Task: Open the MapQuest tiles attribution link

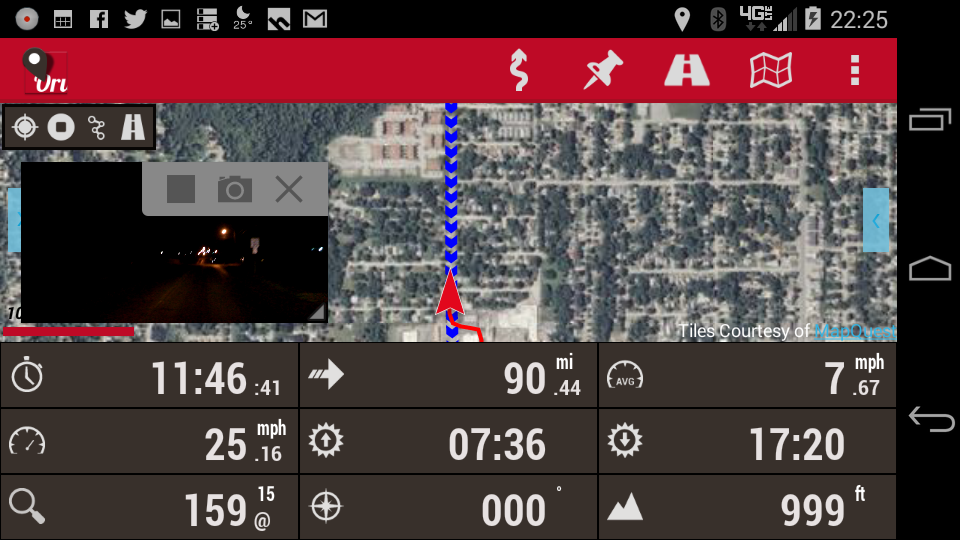Action: point(853,331)
